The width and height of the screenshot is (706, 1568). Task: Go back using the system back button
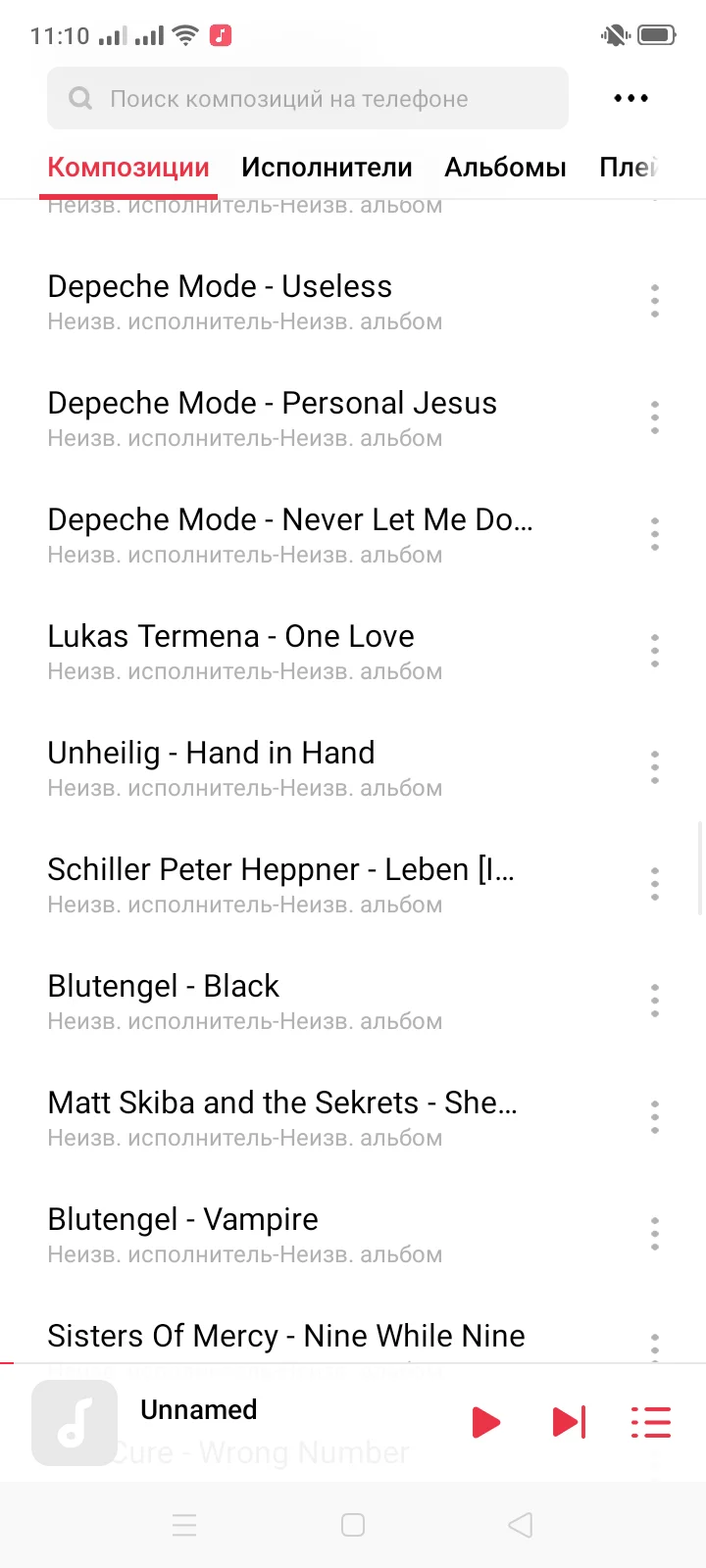tap(521, 1525)
